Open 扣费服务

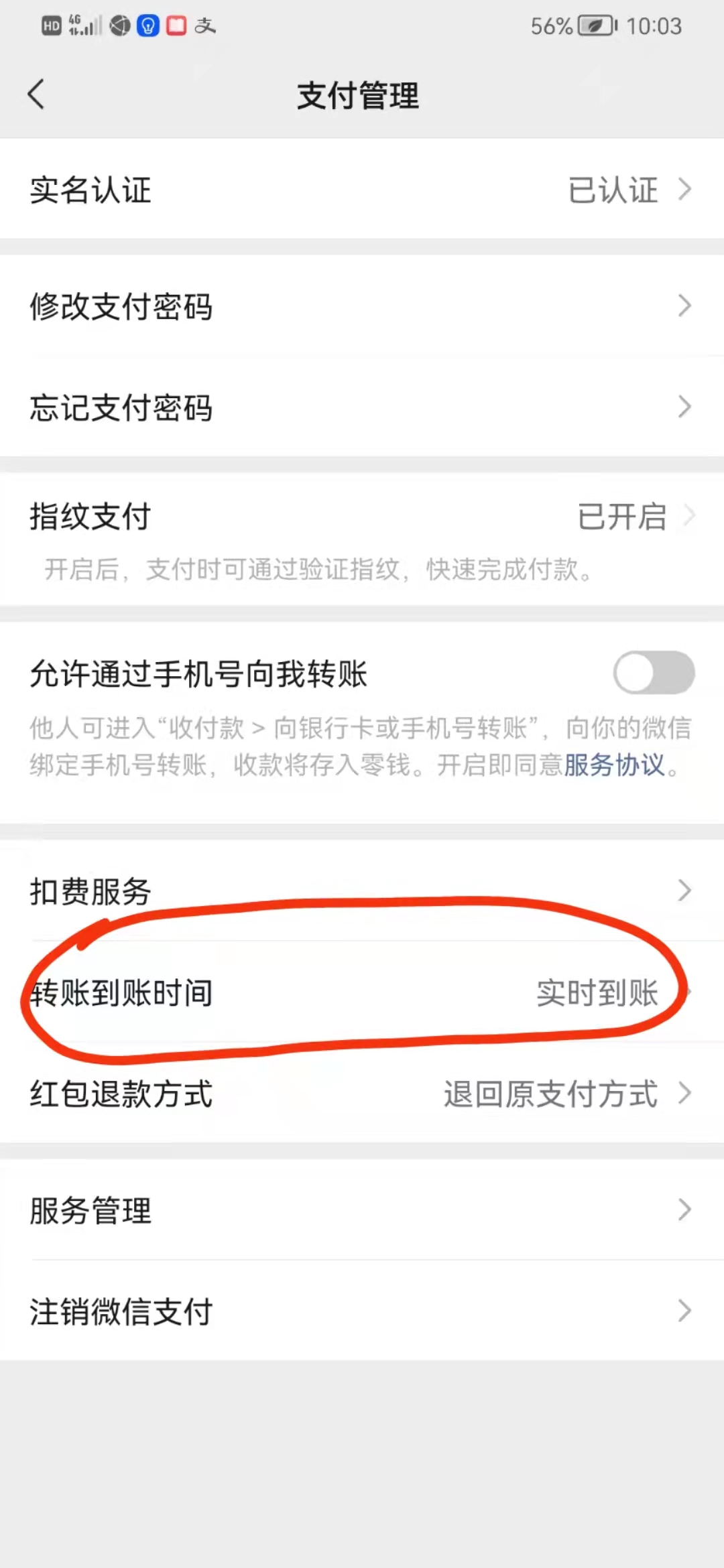[x=362, y=891]
